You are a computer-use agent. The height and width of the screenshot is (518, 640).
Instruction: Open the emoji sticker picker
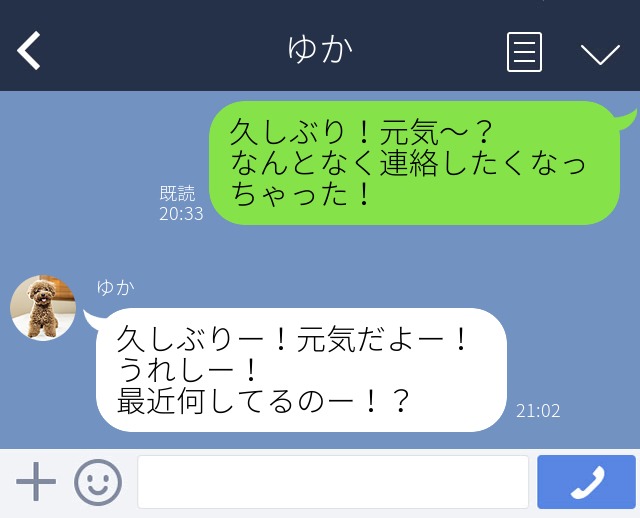coord(98,482)
